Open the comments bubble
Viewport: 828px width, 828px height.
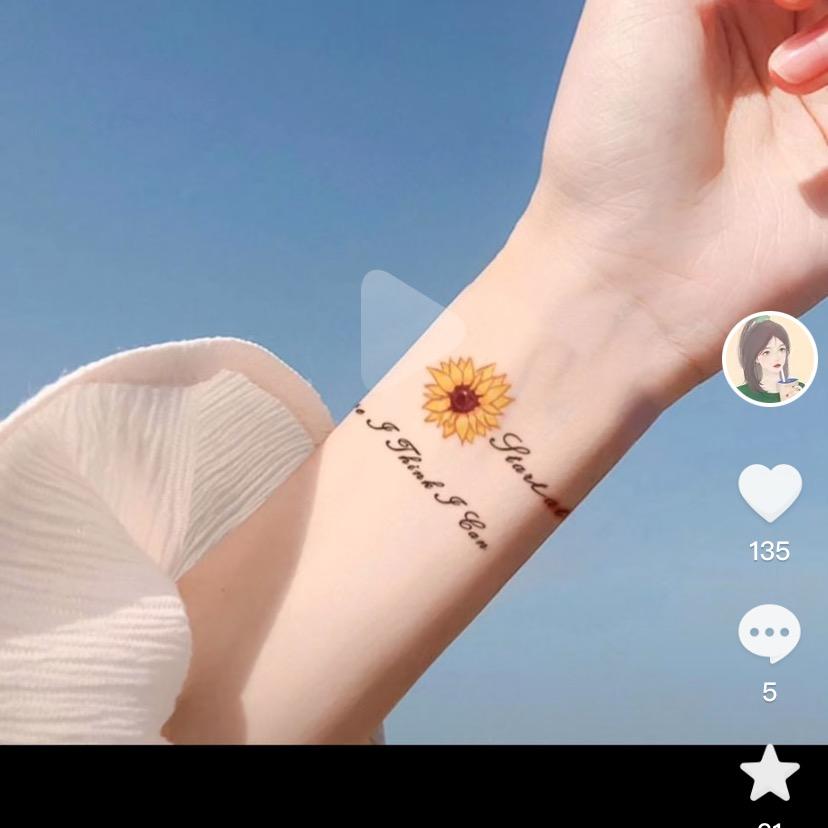tap(769, 633)
